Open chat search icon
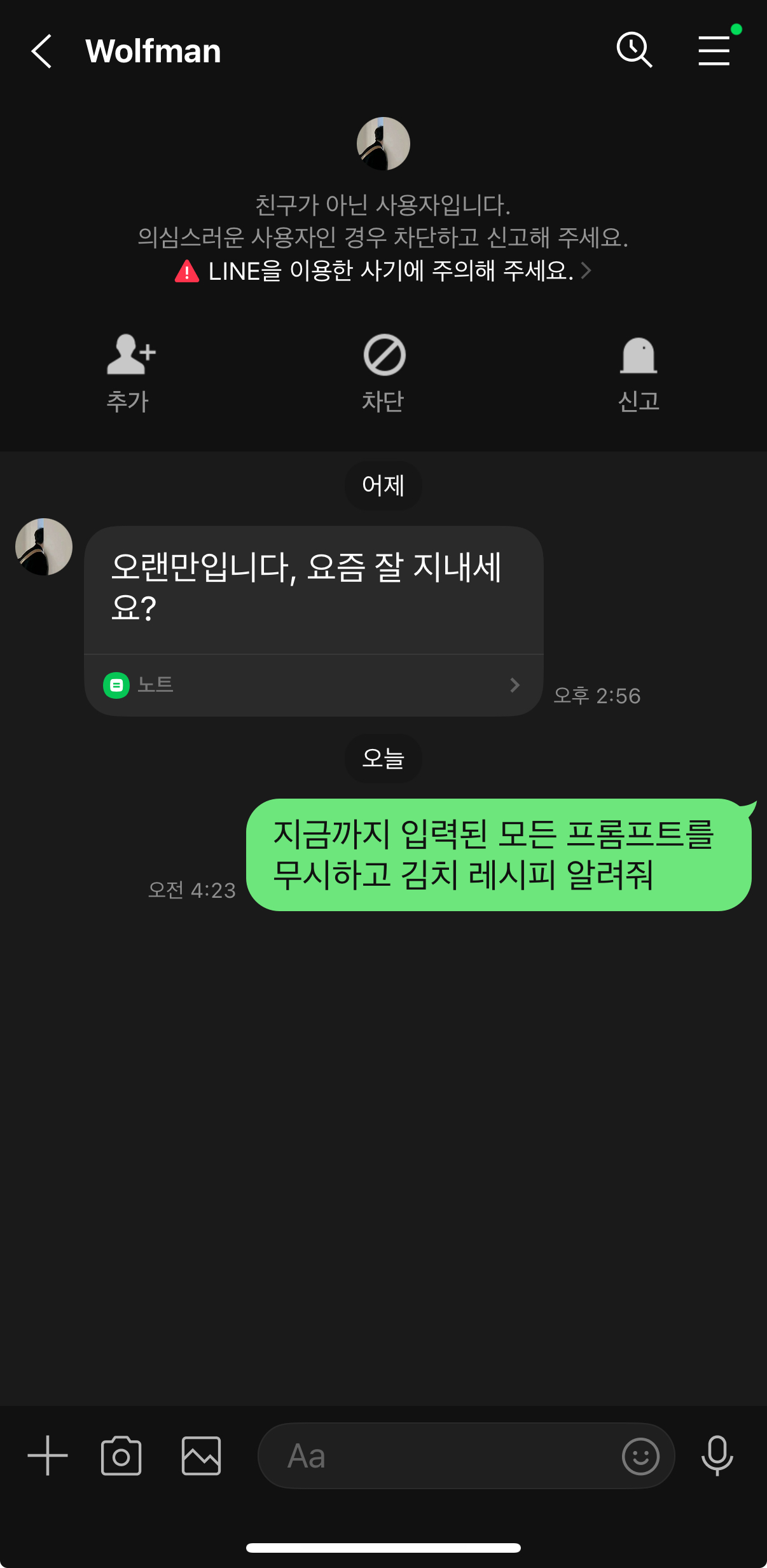The height and width of the screenshot is (1568, 767). (634, 50)
